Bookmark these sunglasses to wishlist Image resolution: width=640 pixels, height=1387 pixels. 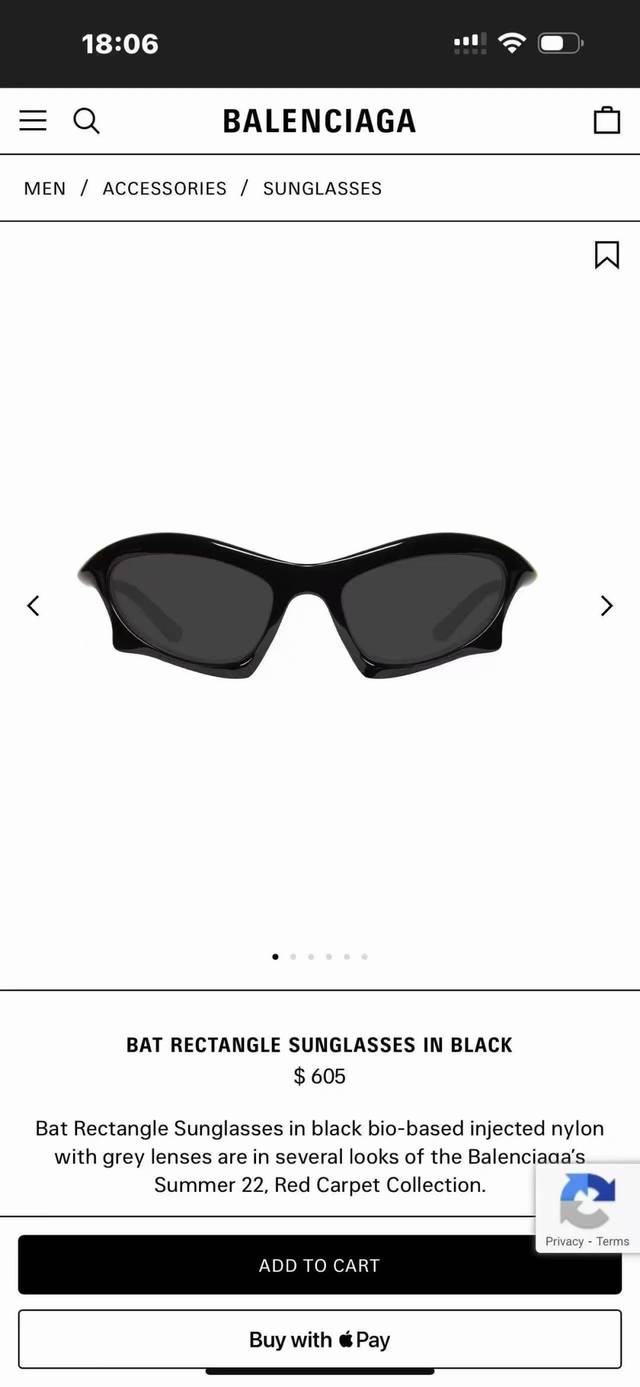coord(606,255)
